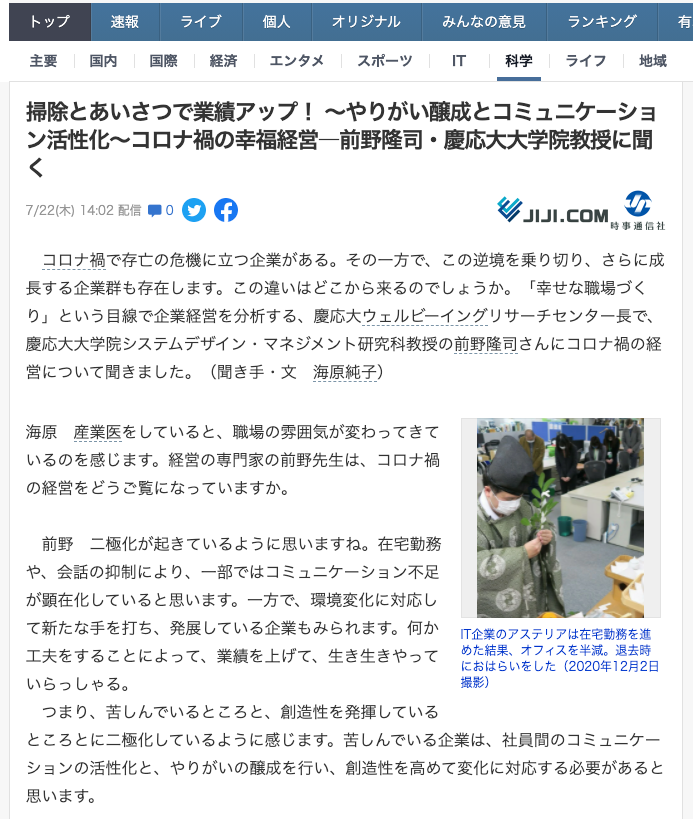The height and width of the screenshot is (819, 693).
Task: Open the 国内 news category
Action: tap(103, 61)
